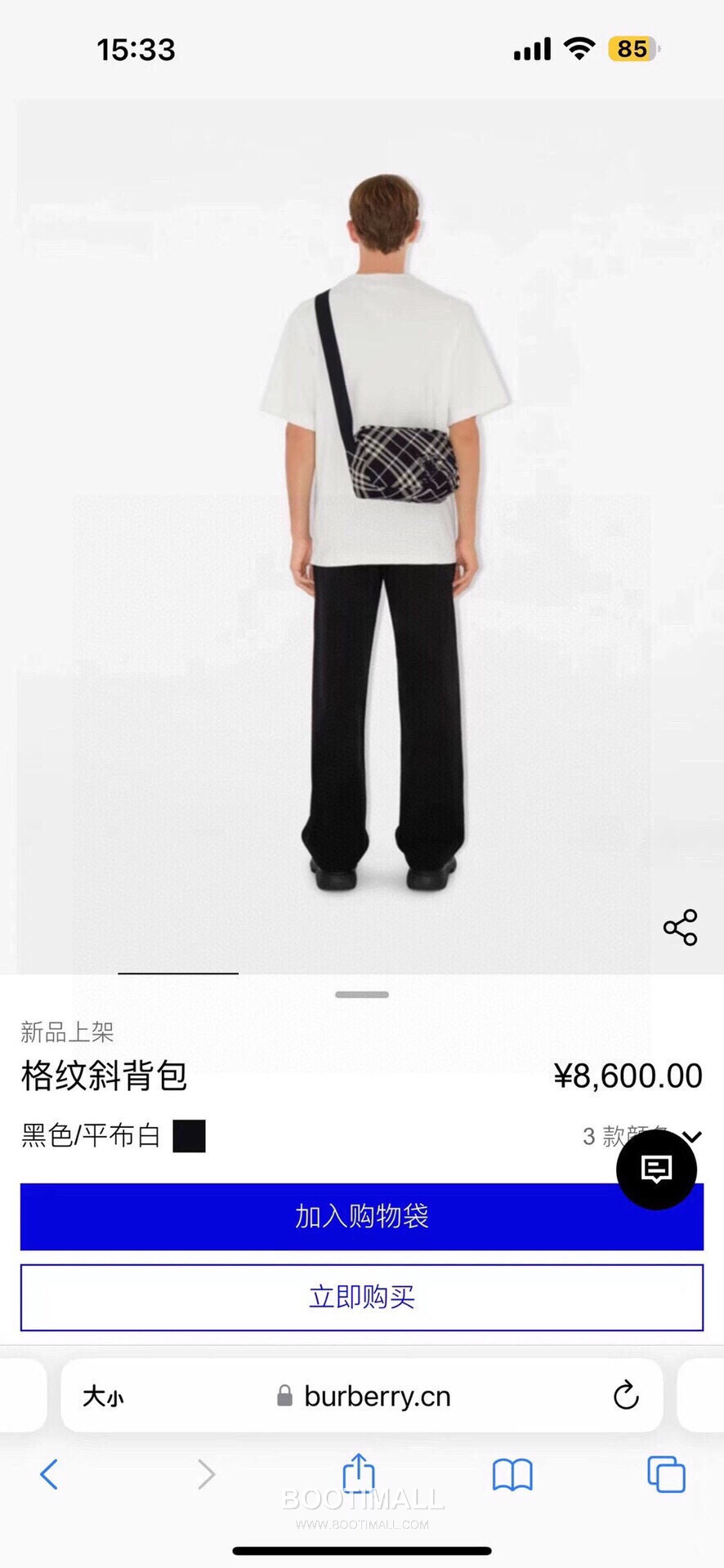Tap the burberry.cn address bar
Screen dimensions: 724x1568
[376, 1396]
